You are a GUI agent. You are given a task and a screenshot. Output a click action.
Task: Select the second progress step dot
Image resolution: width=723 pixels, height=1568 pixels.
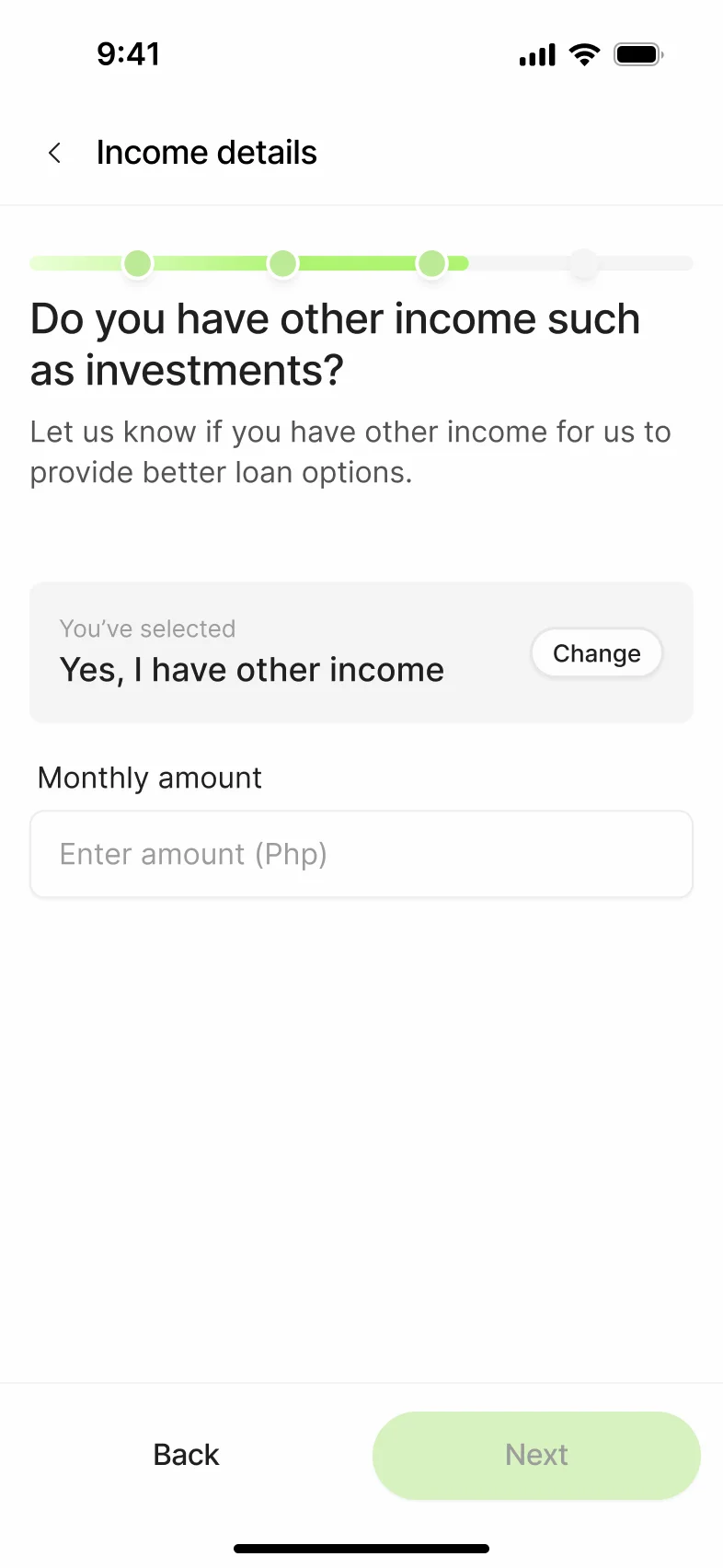283,263
